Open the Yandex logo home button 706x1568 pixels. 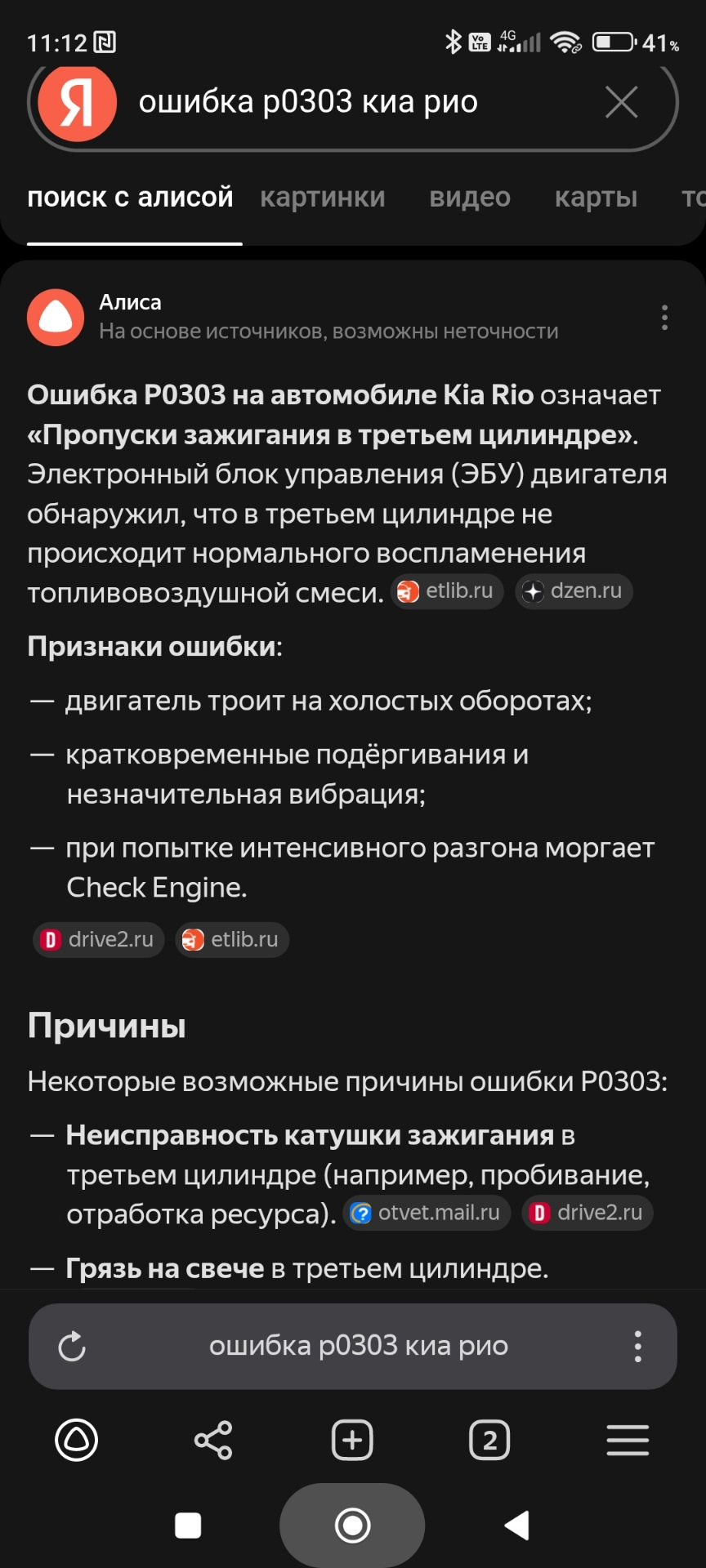point(77,103)
